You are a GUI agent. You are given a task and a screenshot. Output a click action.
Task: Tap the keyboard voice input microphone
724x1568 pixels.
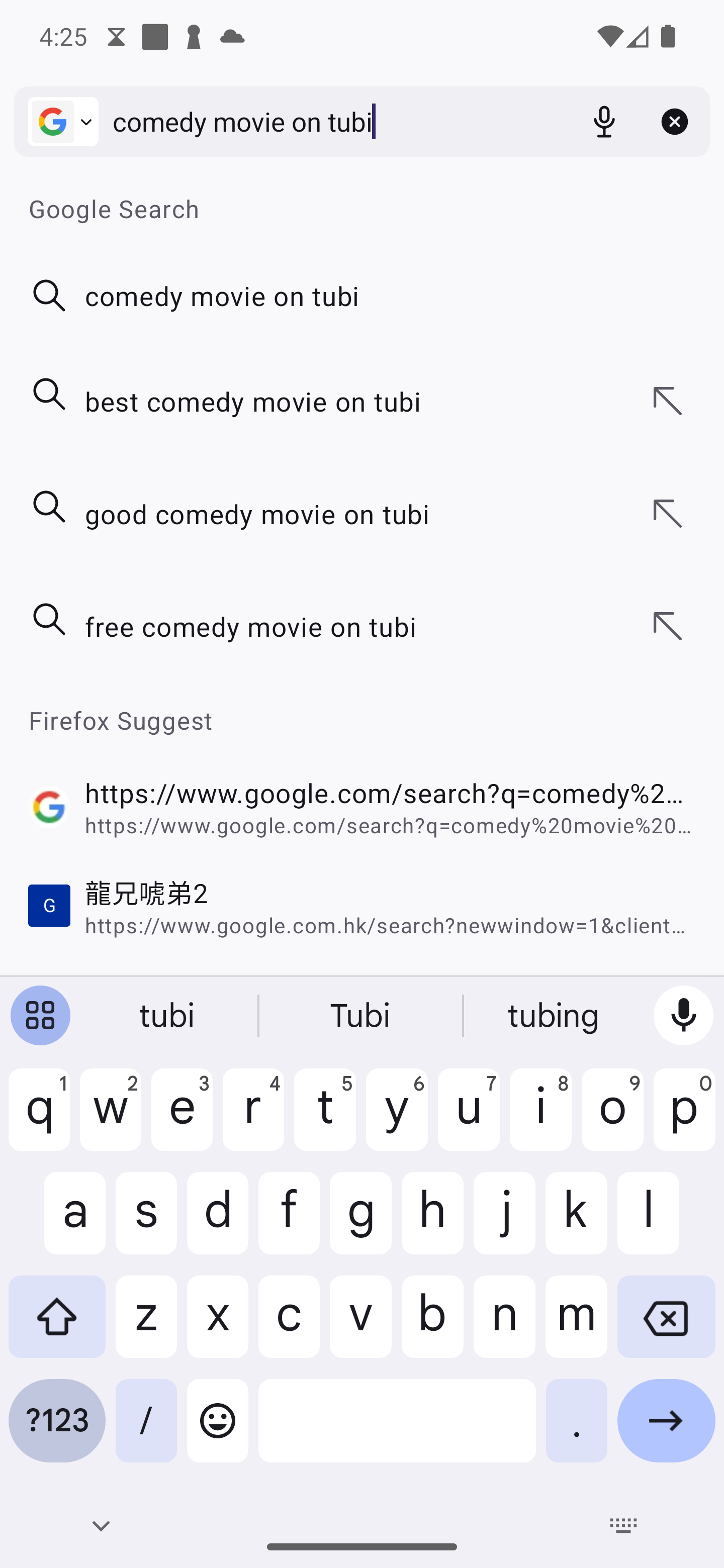[x=683, y=1015]
